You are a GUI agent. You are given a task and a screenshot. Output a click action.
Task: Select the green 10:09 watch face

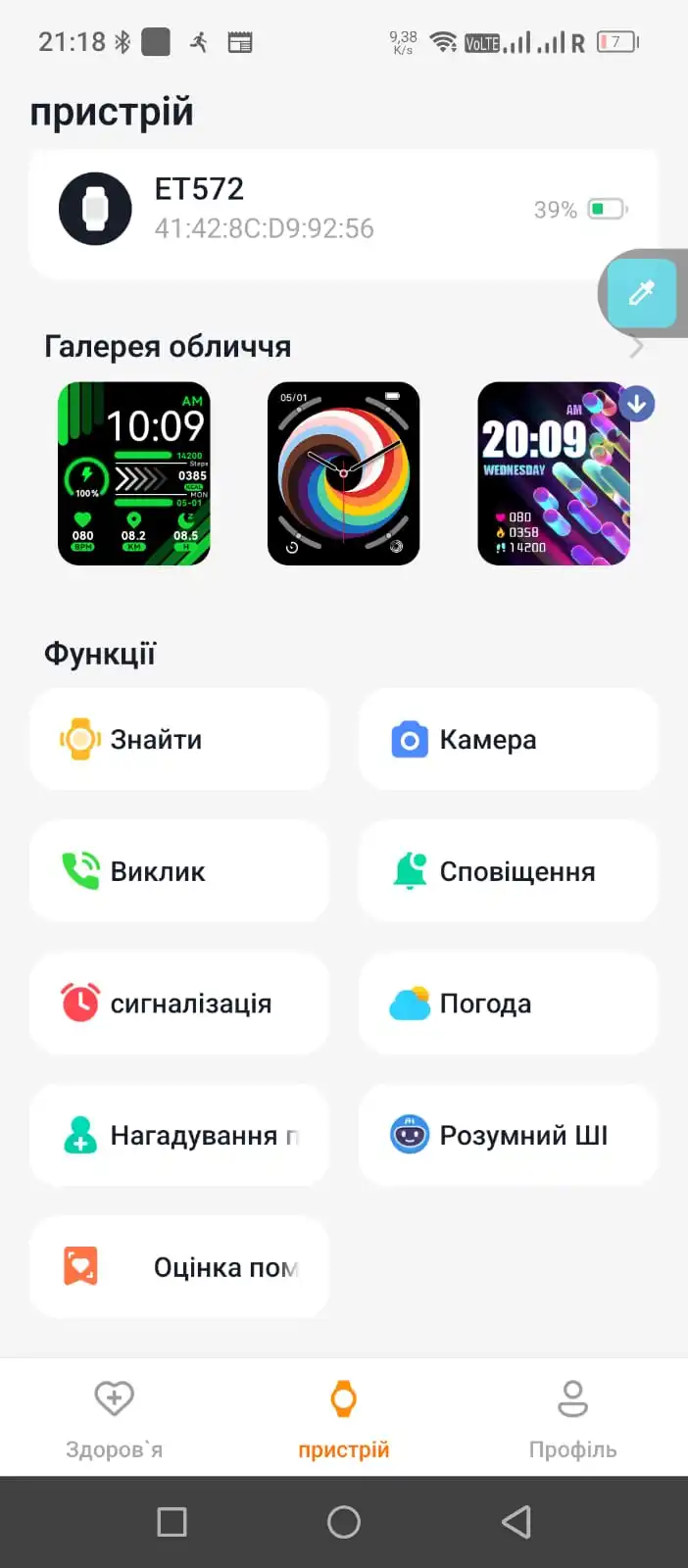click(x=134, y=473)
